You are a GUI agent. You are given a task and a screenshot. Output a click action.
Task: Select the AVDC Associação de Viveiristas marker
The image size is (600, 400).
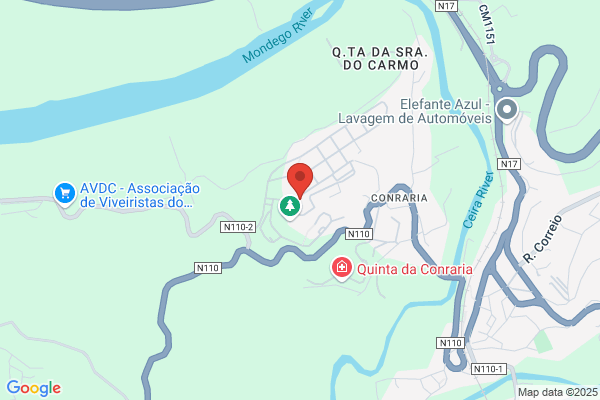pyautogui.click(x=65, y=194)
